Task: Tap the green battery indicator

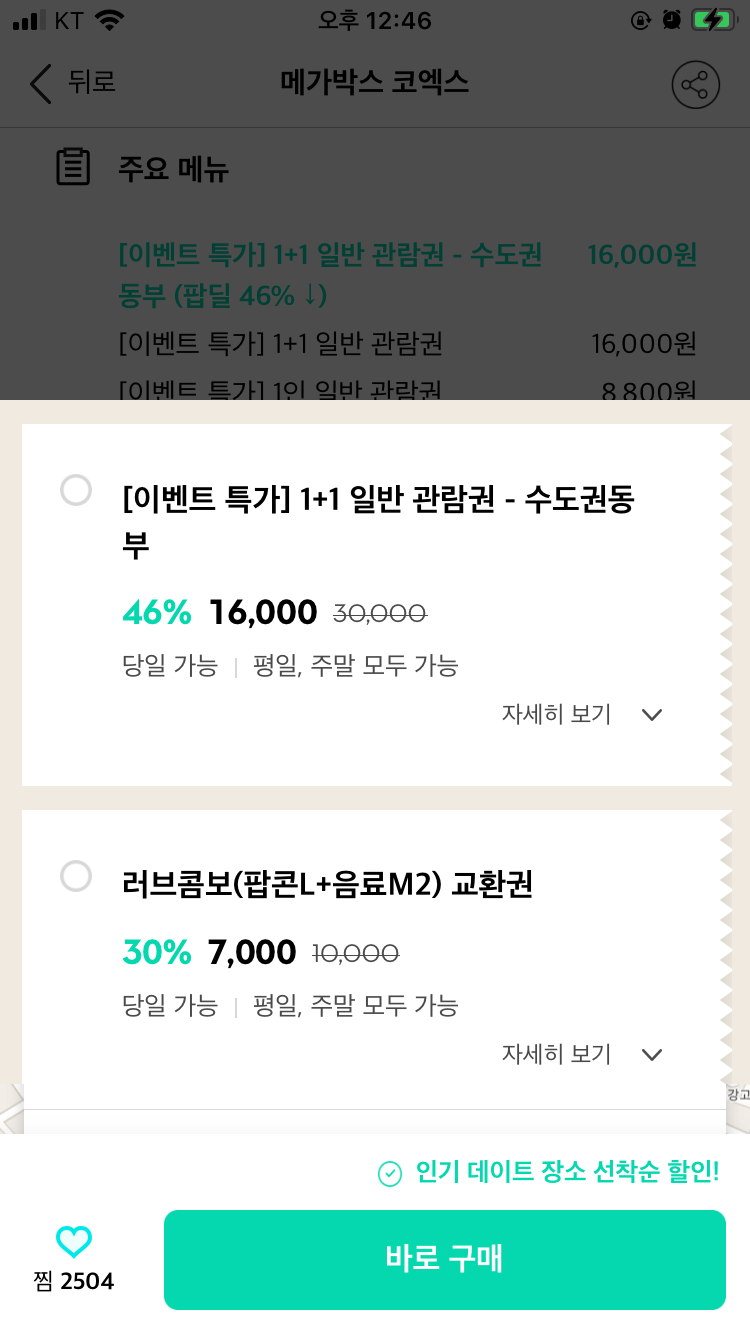Action: pyautogui.click(x=712, y=18)
